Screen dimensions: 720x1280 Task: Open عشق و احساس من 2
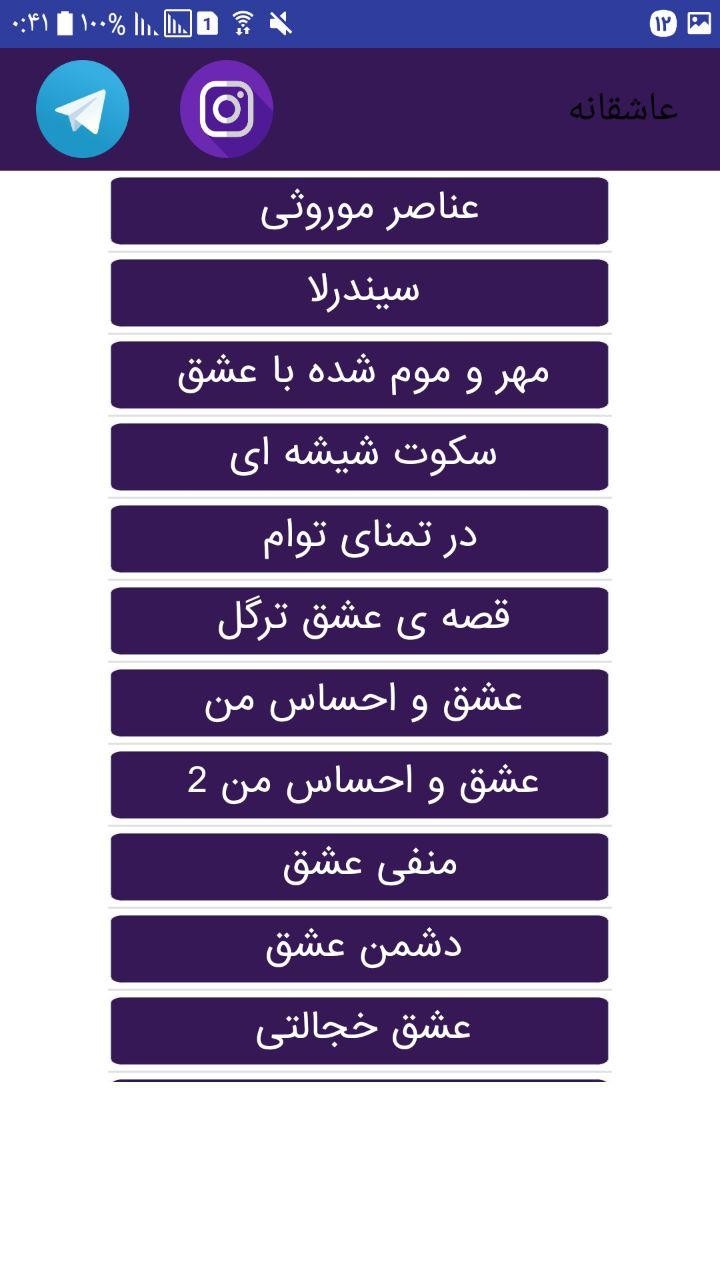[359, 785]
